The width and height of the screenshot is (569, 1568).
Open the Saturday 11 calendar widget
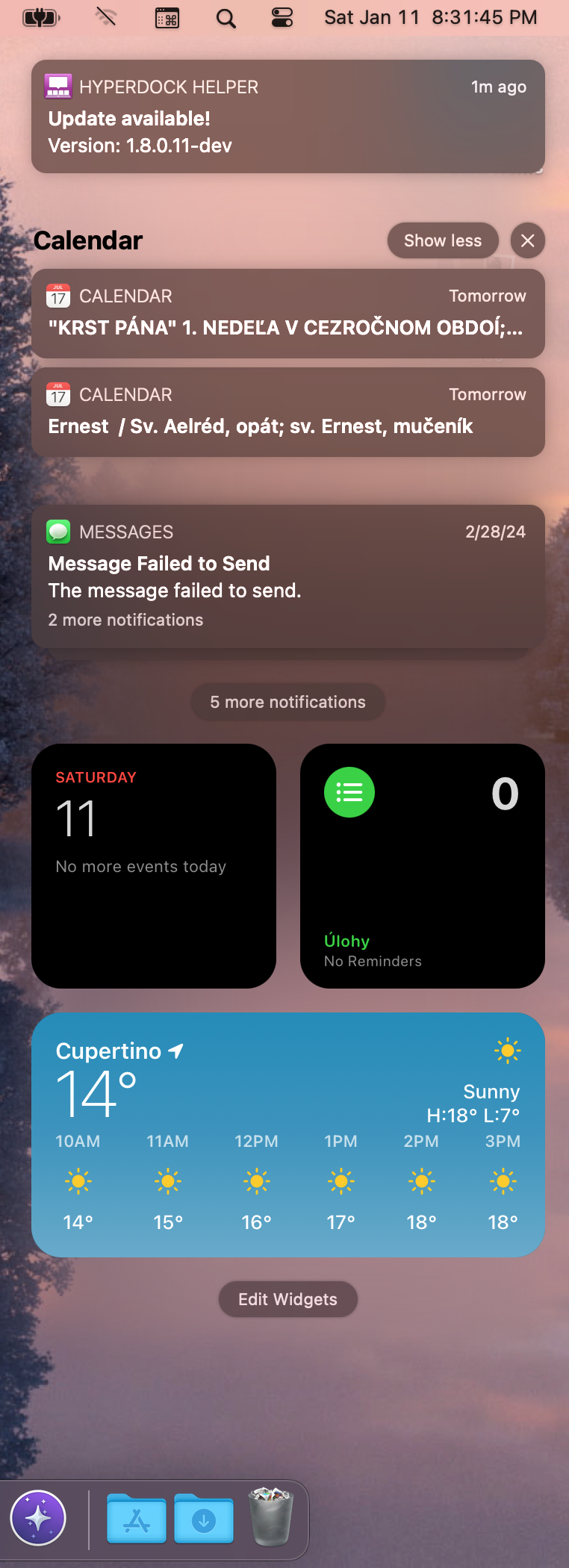pos(153,866)
